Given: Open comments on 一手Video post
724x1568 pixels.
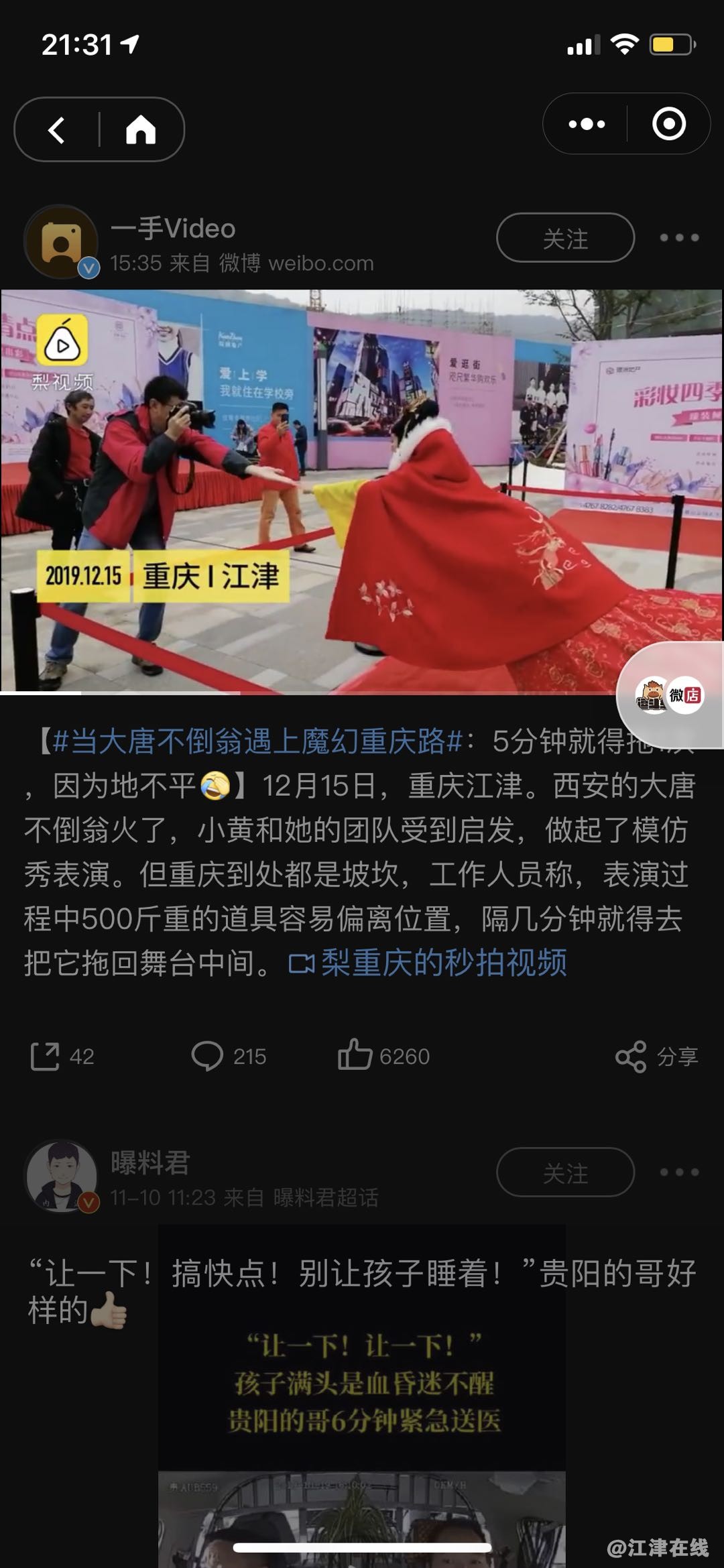Looking at the screenshot, I should point(229,1057).
